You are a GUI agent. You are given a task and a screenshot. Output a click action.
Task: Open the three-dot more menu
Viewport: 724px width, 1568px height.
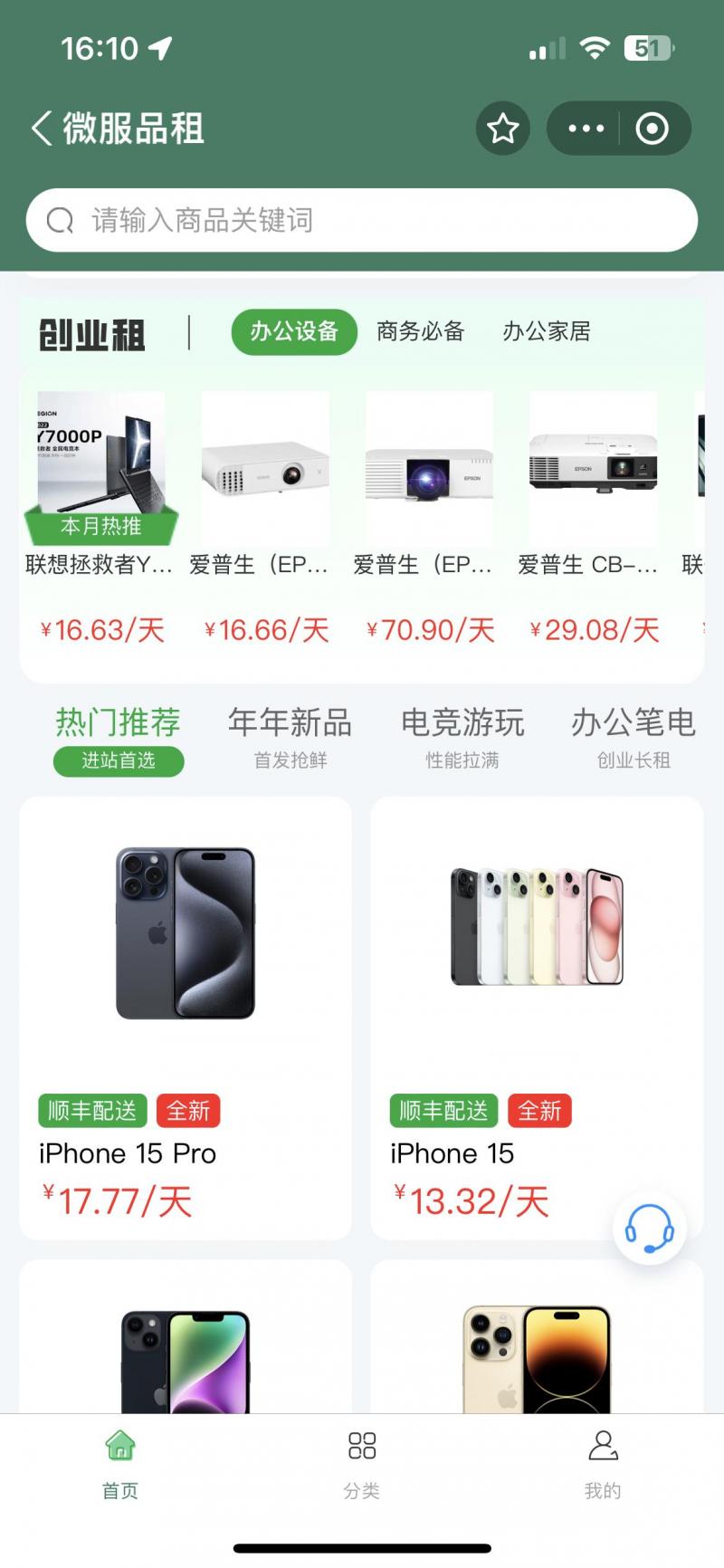point(586,129)
